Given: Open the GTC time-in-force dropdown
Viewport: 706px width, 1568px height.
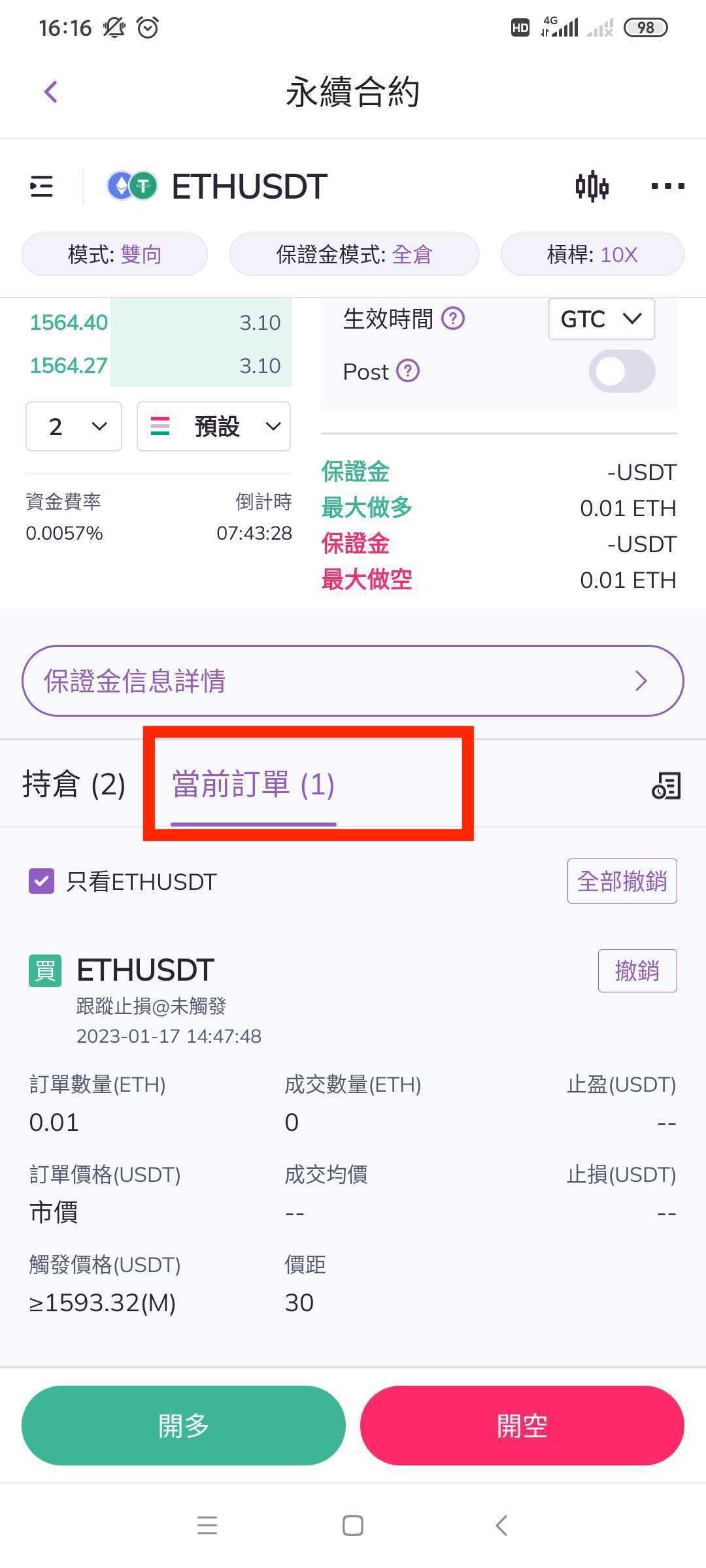Looking at the screenshot, I should [601, 319].
